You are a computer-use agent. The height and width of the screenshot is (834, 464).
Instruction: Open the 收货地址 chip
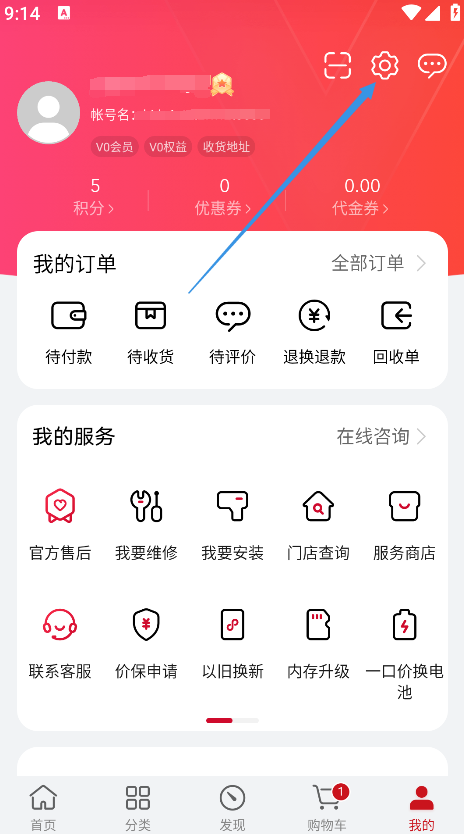(x=226, y=147)
